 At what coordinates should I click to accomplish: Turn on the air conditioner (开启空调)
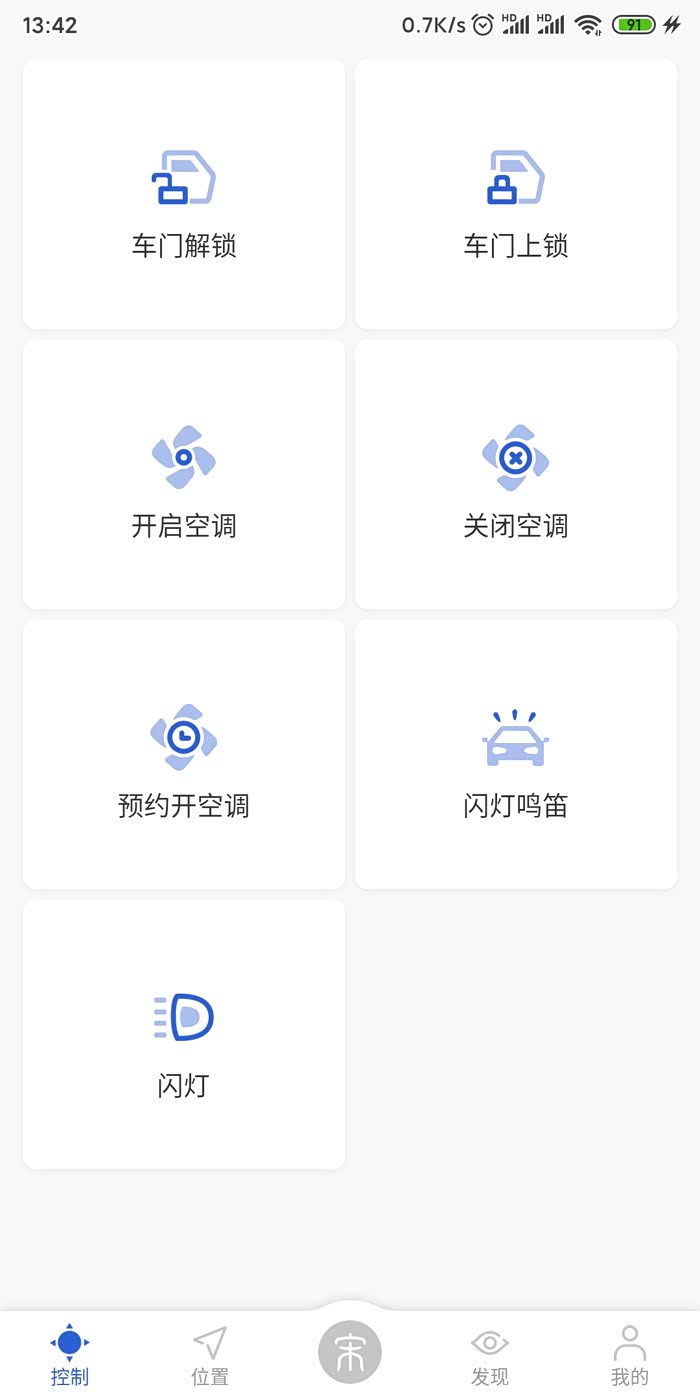pyautogui.click(x=184, y=475)
